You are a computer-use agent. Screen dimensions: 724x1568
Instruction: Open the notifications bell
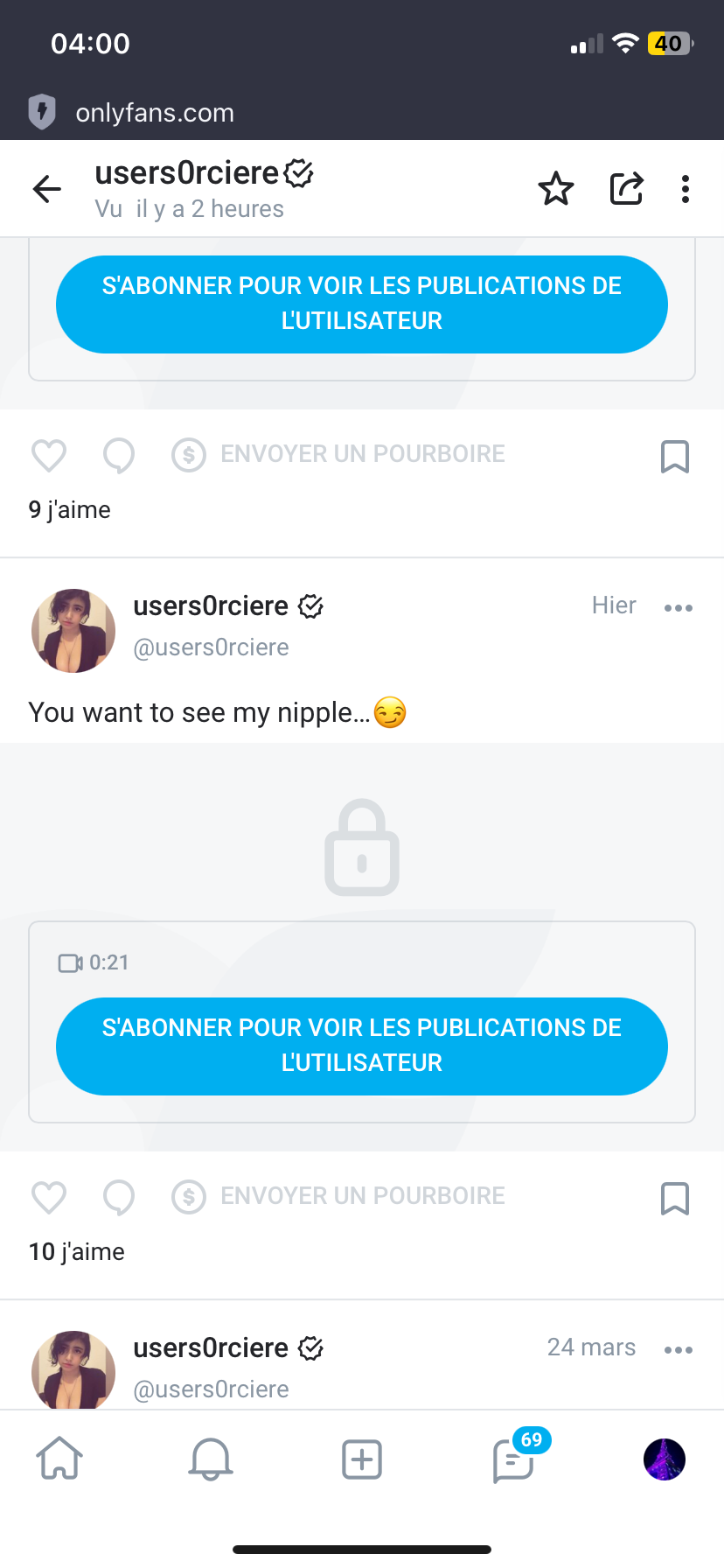tap(211, 1459)
